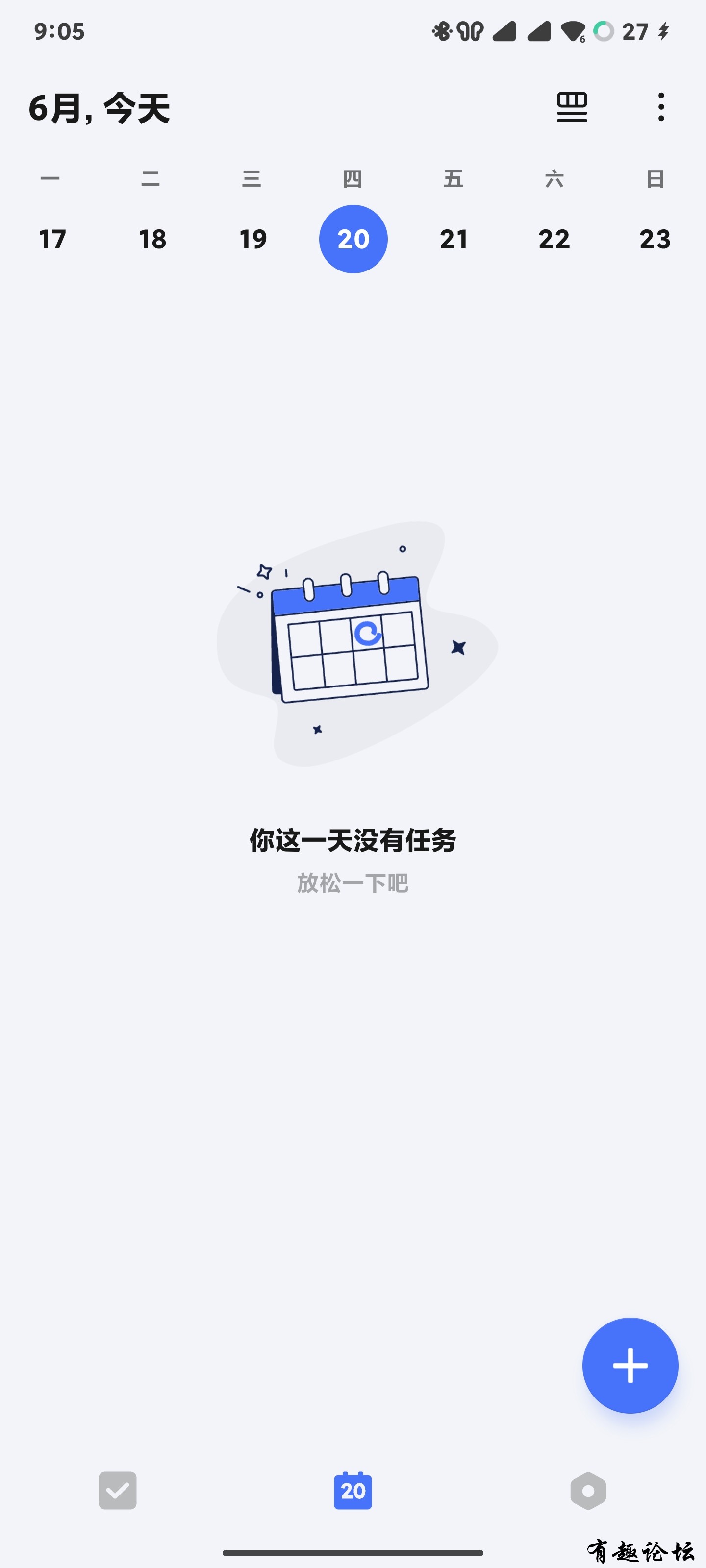Switch the calendar view layout
706x1568 pixels.
(x=571, y=107)
